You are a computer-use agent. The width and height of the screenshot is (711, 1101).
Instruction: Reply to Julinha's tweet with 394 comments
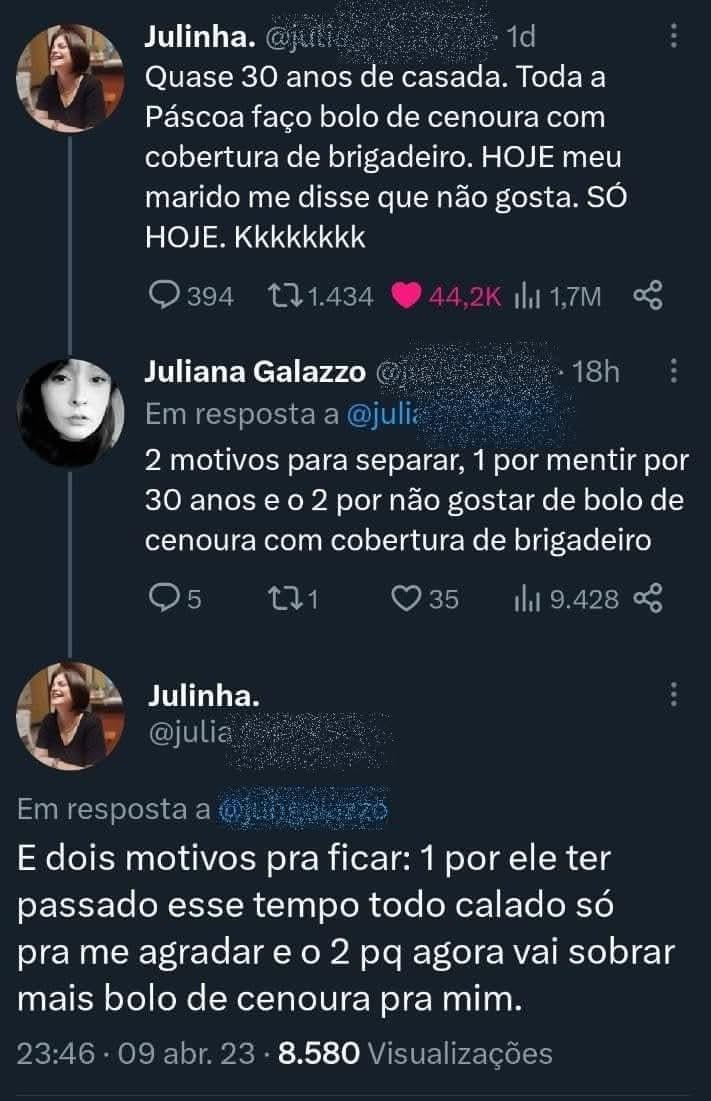(x=164, y=295)
